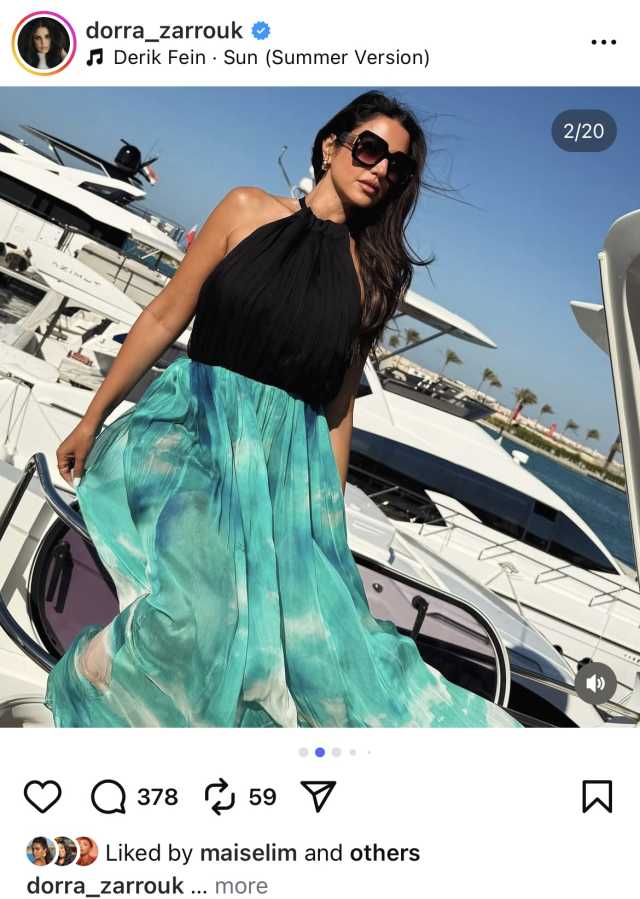The height and width of the screenshot is (899, 640).
Task: Open the Derik Fein Sun audio track
Action: pyautogui.click(x=270, y=57)
